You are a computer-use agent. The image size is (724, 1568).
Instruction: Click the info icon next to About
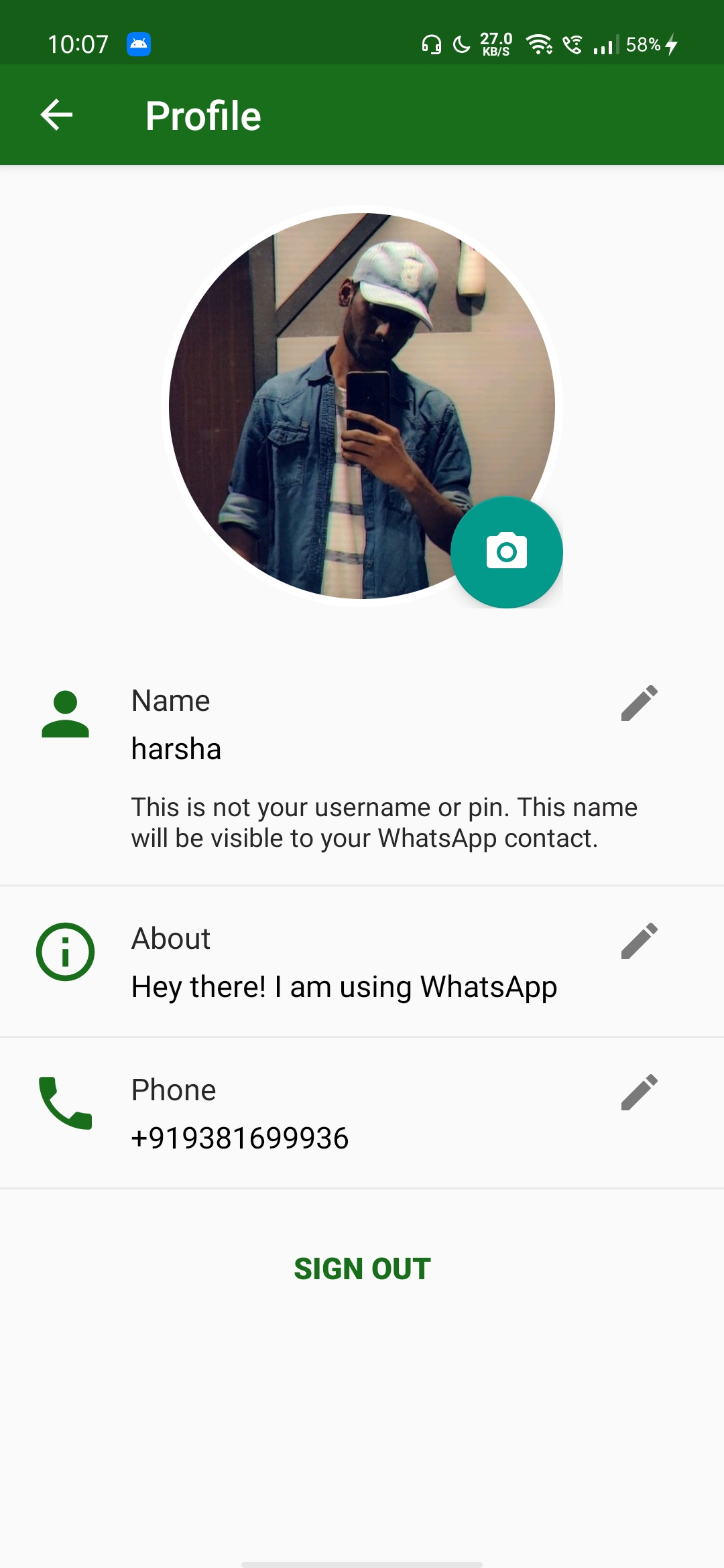(x=64, y=951)
